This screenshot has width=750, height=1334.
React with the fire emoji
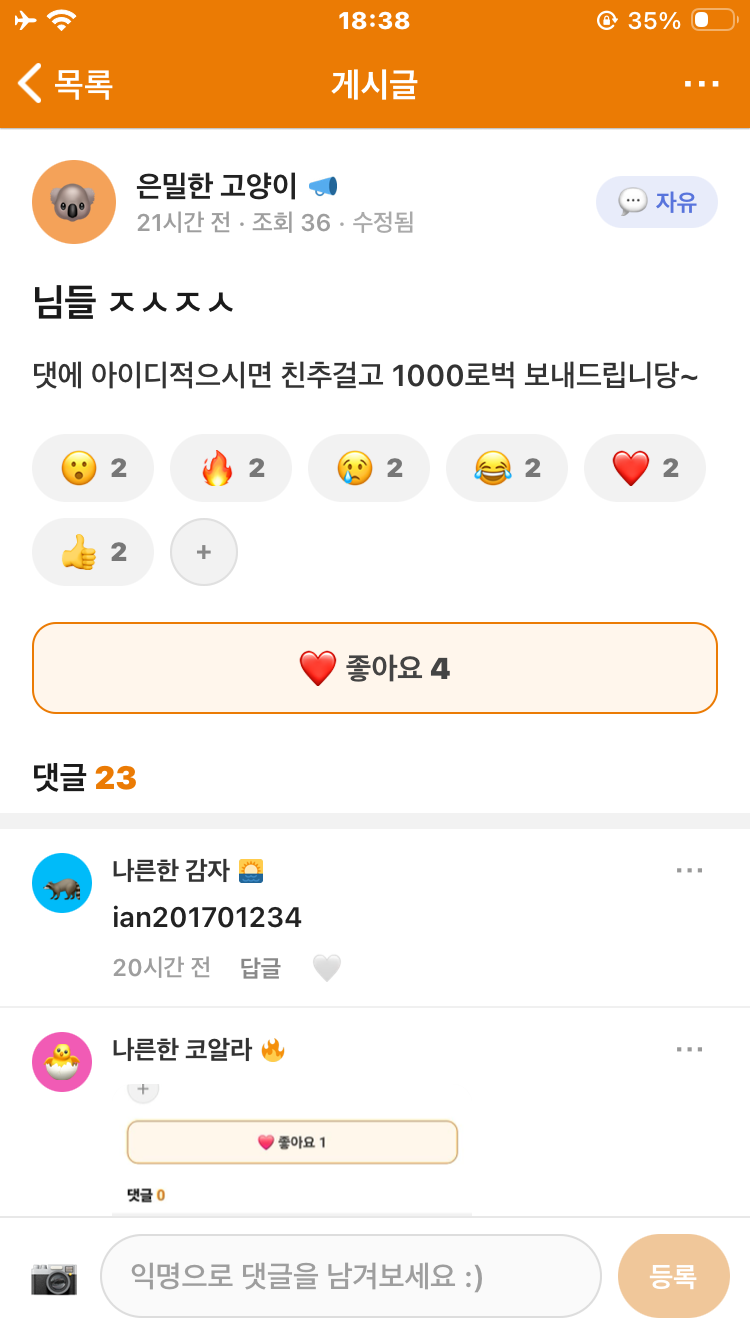[231, 467]
